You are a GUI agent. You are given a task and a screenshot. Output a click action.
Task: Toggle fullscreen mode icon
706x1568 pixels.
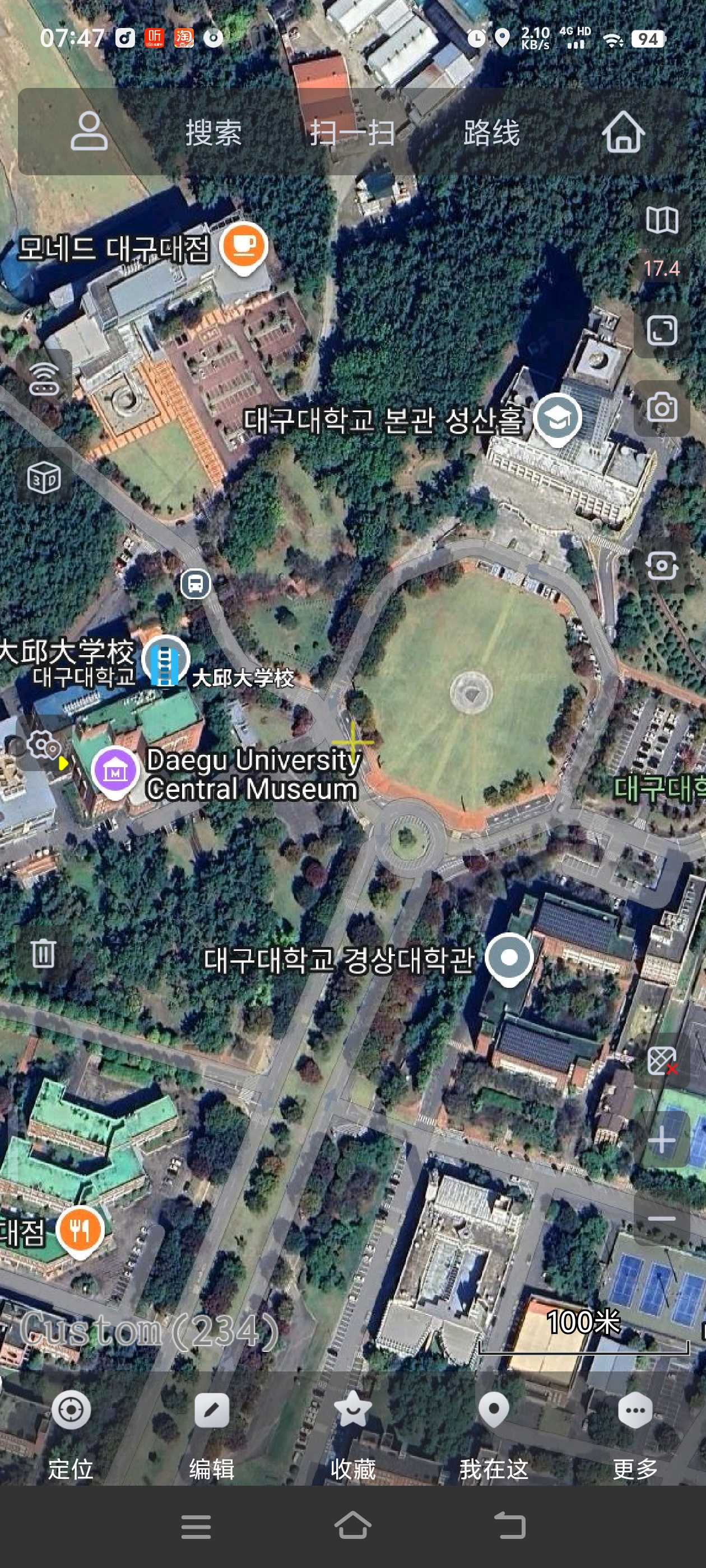[x=662, y=330]
